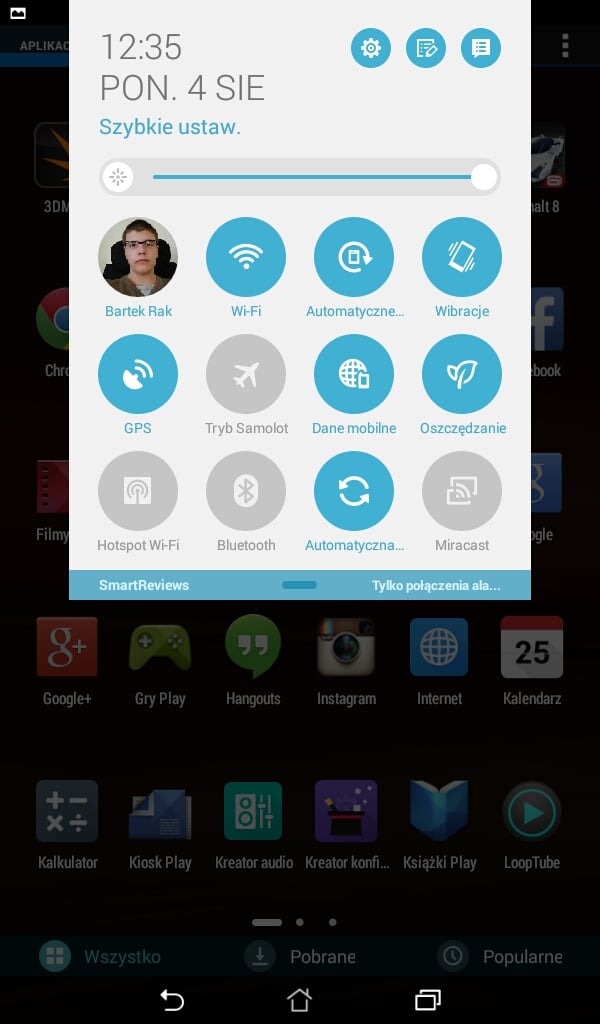Turn on Bluetooth
Viewport: 600px width, 1024px height.
coord(245,491)
